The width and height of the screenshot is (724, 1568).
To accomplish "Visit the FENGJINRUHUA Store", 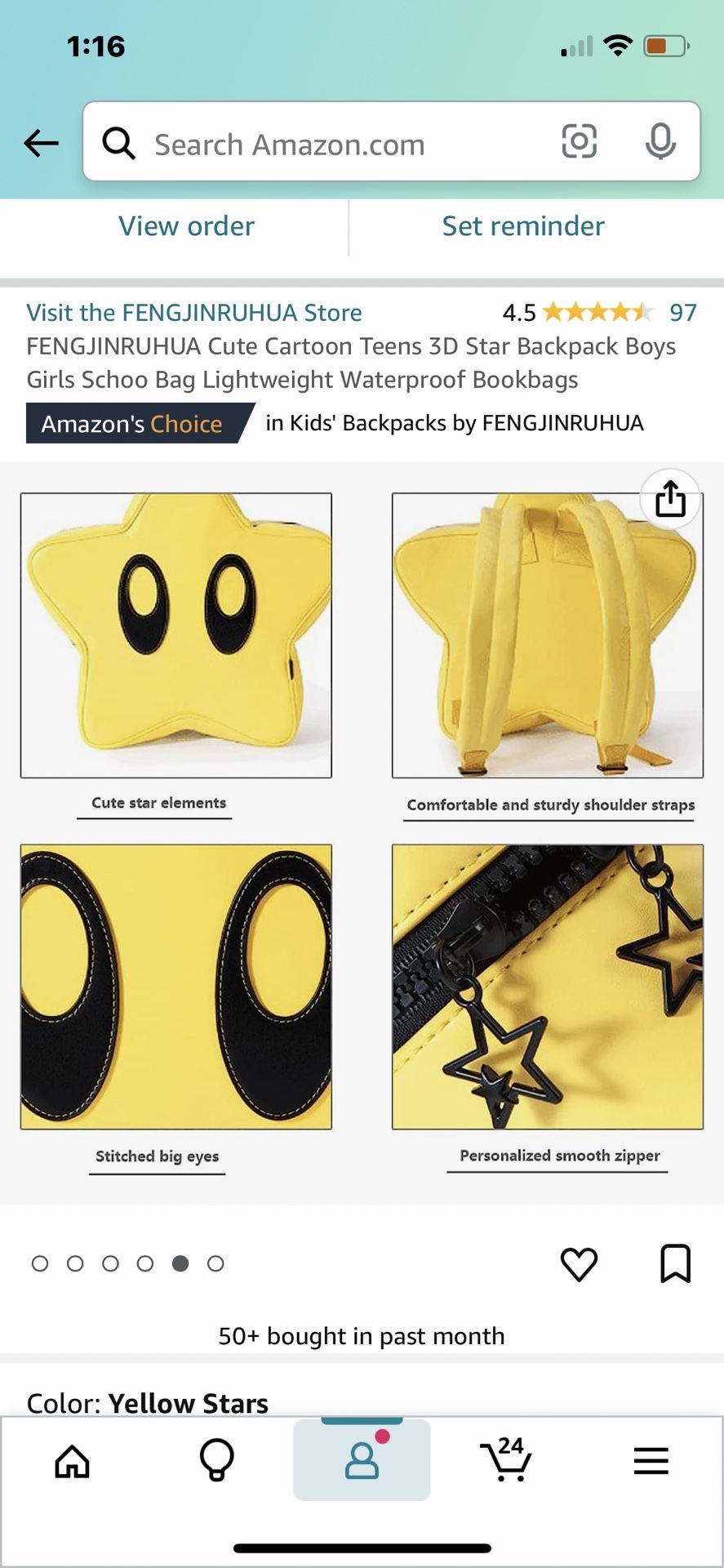I will coord(194,313).
